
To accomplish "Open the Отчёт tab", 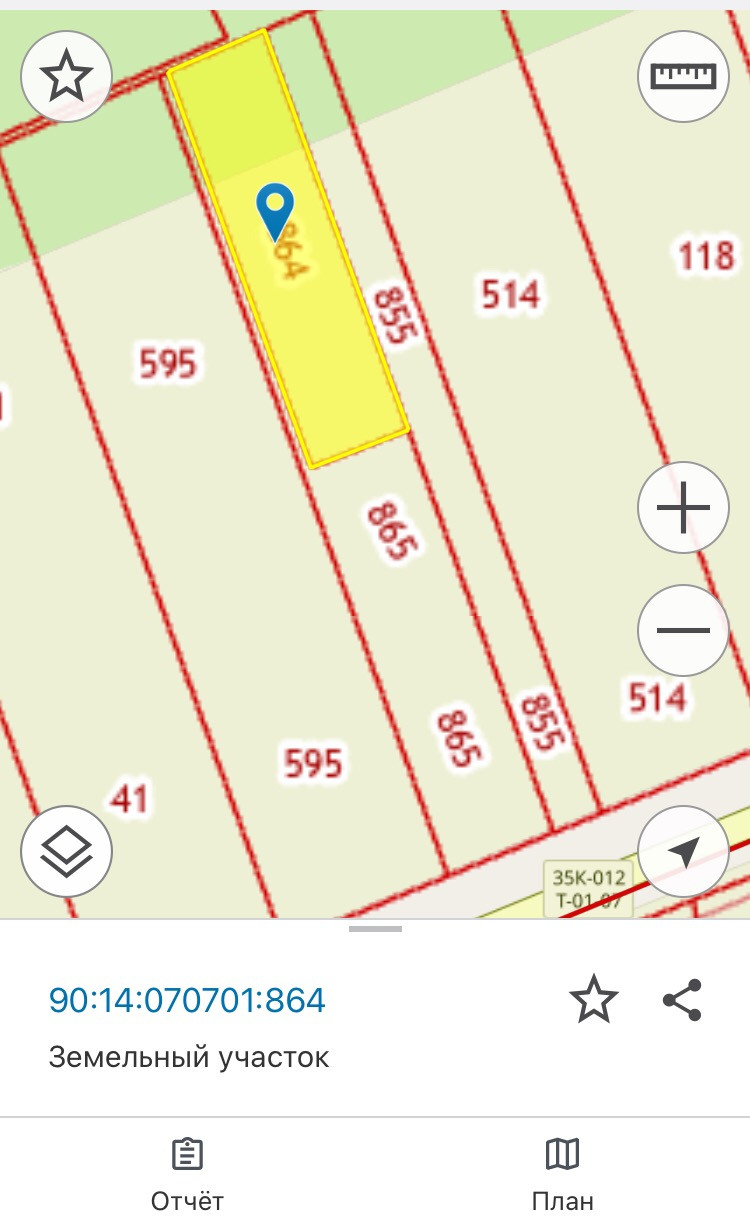I will pyautogui.click(x=187, y=1172).
